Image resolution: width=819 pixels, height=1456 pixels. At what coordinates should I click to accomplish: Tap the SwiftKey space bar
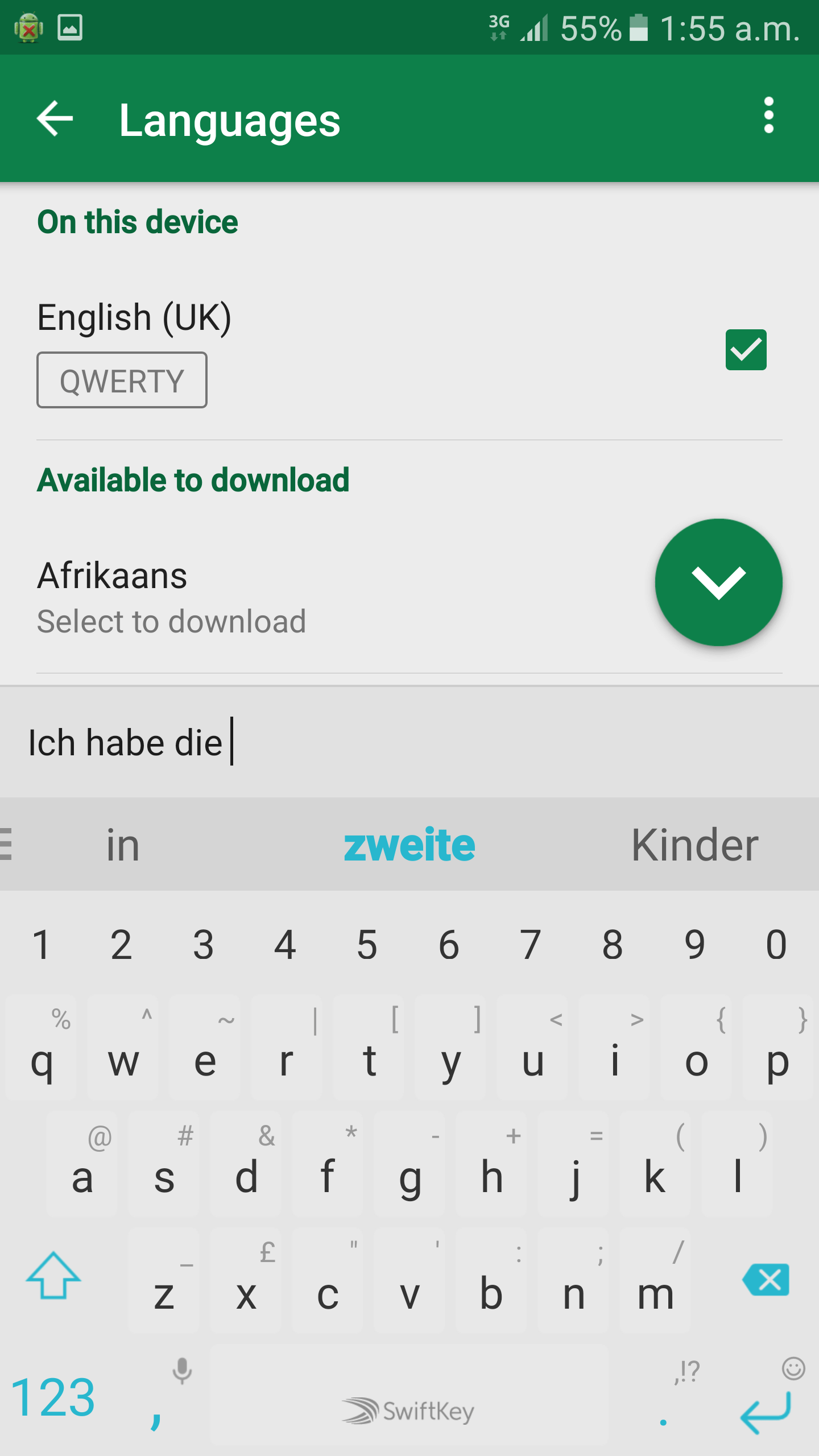409,1396
